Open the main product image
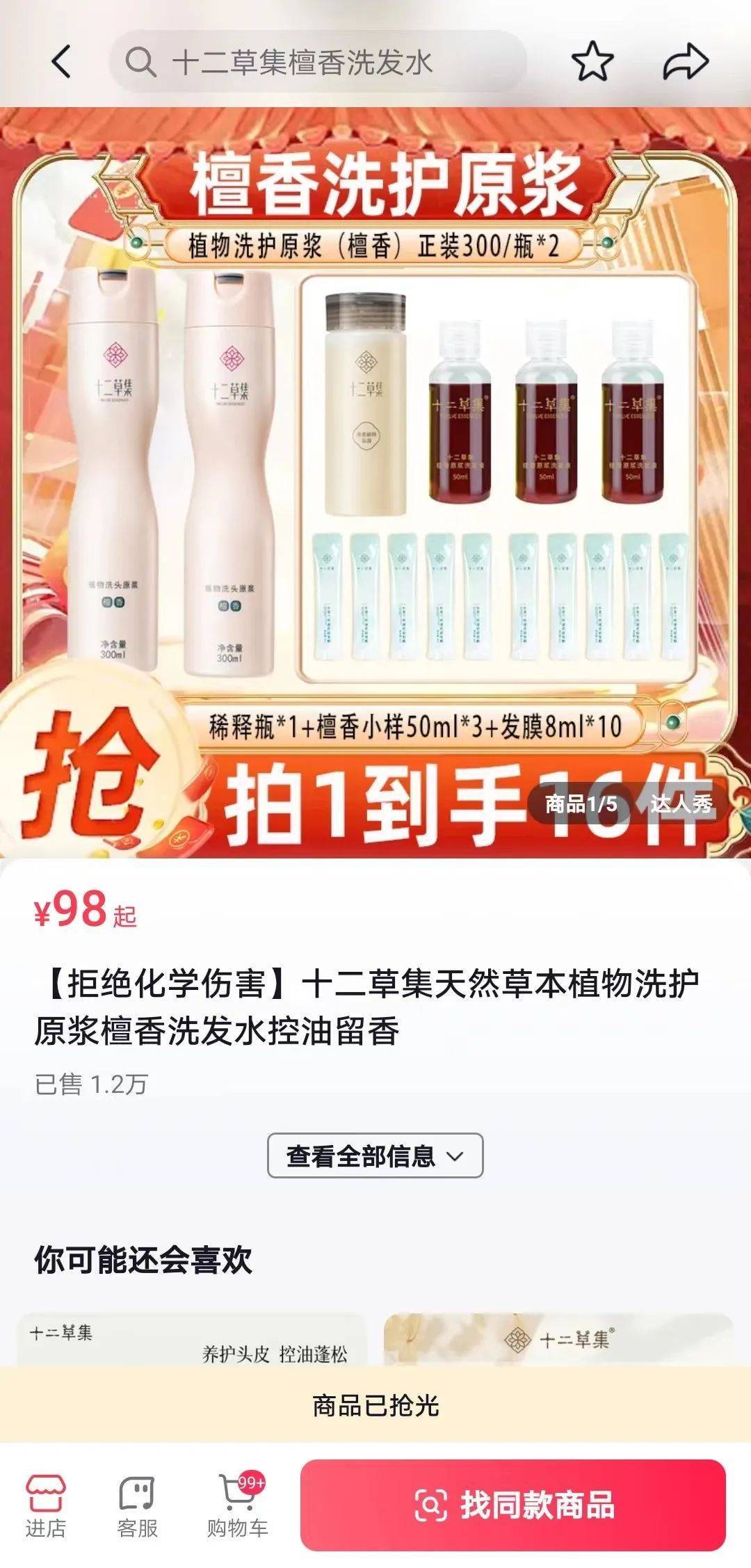The height and width of the screenshot is (1568, 751). tap(375, 480)
